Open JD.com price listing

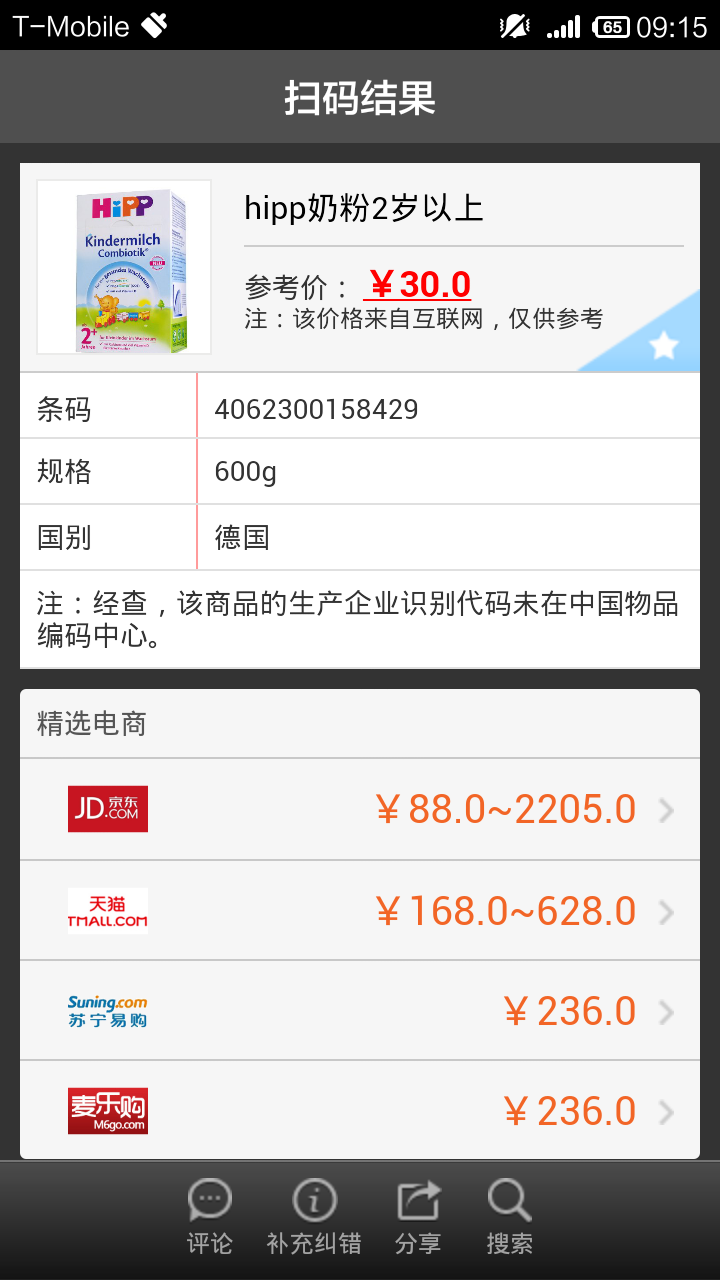coord(360,809)
